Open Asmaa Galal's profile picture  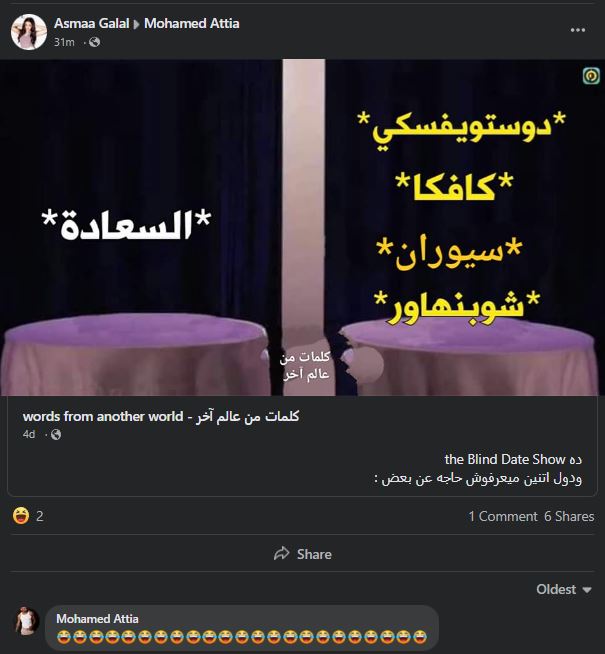(28, 32)
